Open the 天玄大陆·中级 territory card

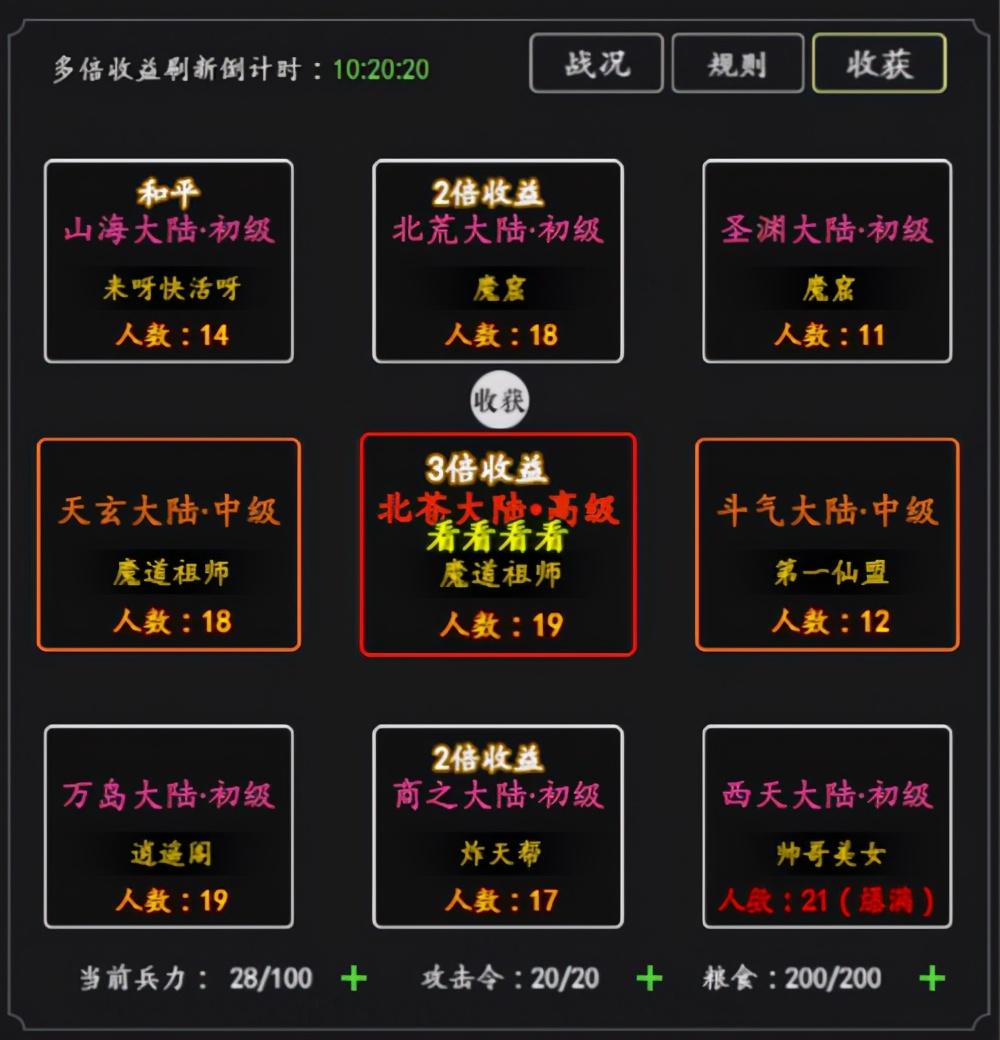click(x=169, y=544)
